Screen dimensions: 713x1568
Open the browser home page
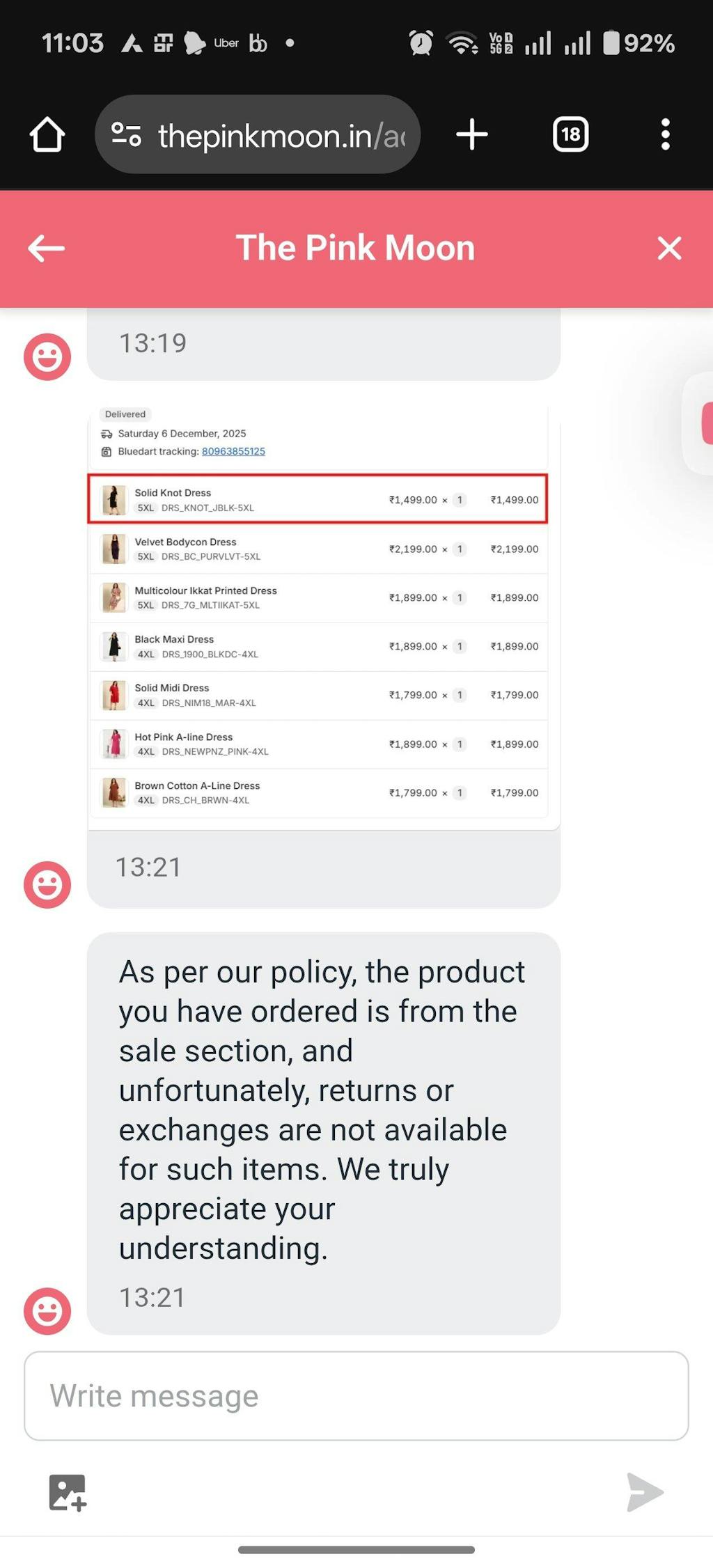(x=47, y=134)
